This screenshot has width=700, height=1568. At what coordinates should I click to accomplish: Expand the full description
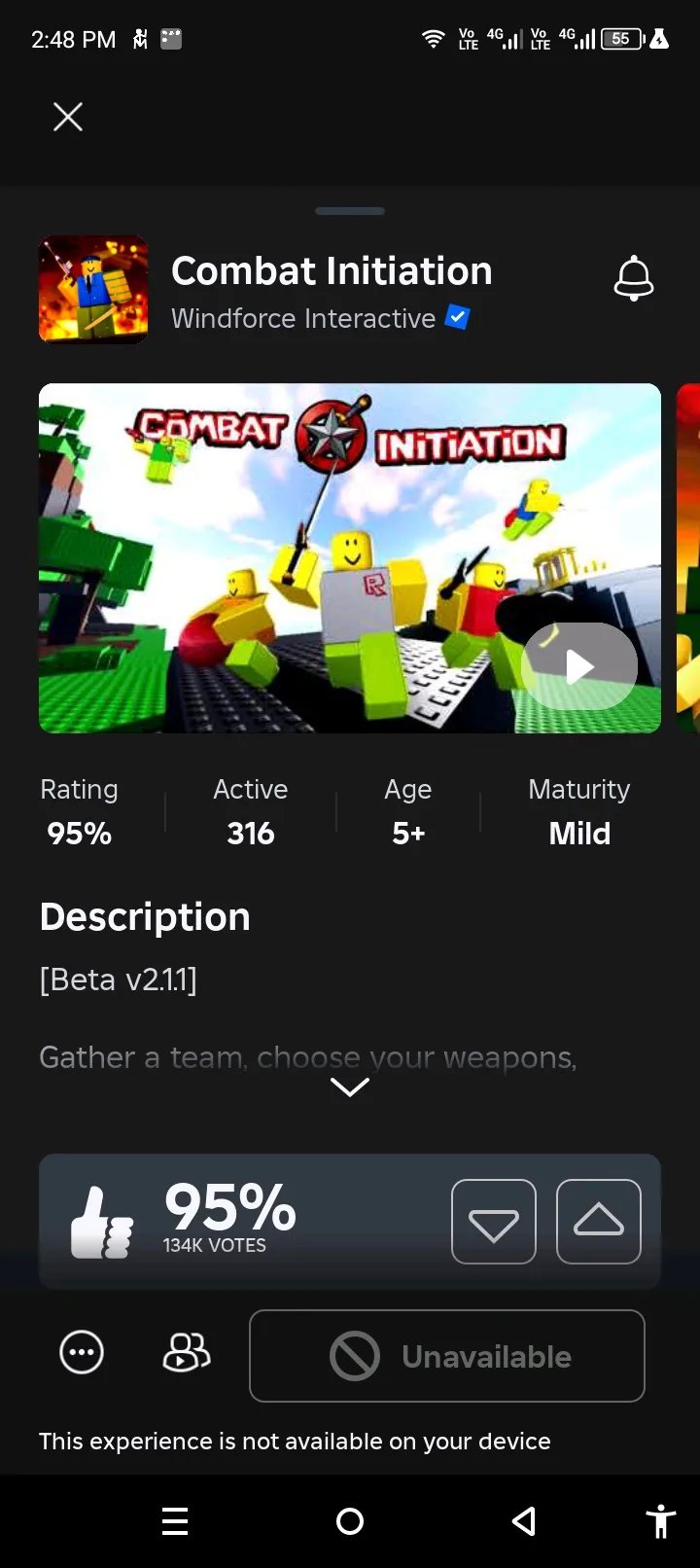(x=350, y=1087)
